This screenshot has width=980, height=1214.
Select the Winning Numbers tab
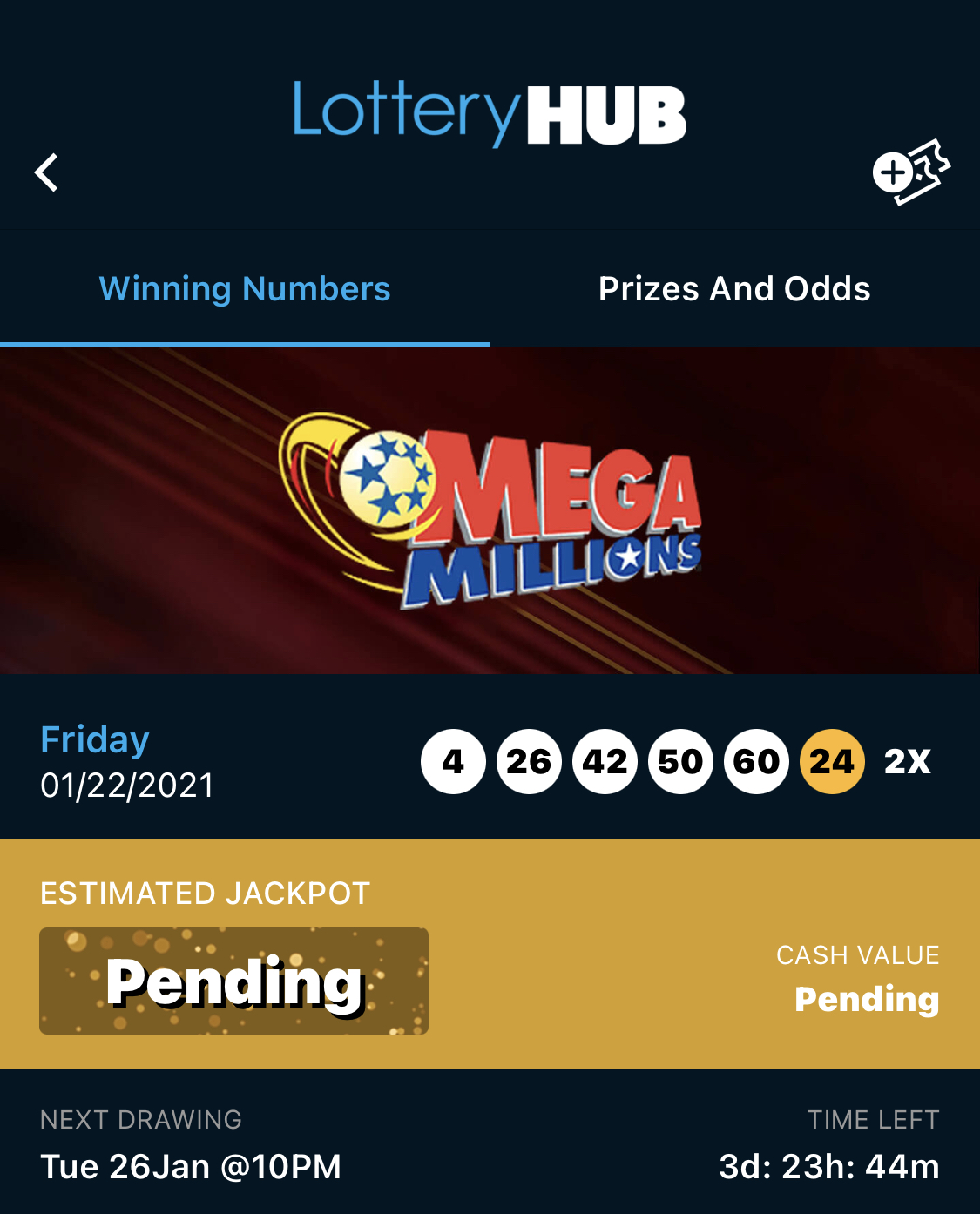pos(245,289)
